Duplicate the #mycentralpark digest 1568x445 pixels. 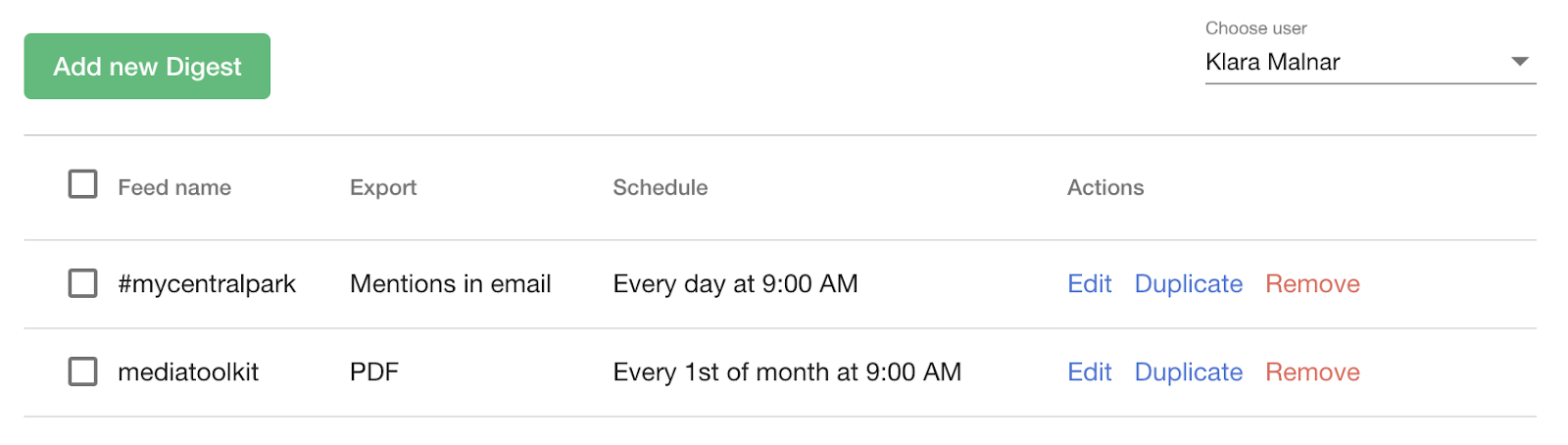pos(1188,284)
